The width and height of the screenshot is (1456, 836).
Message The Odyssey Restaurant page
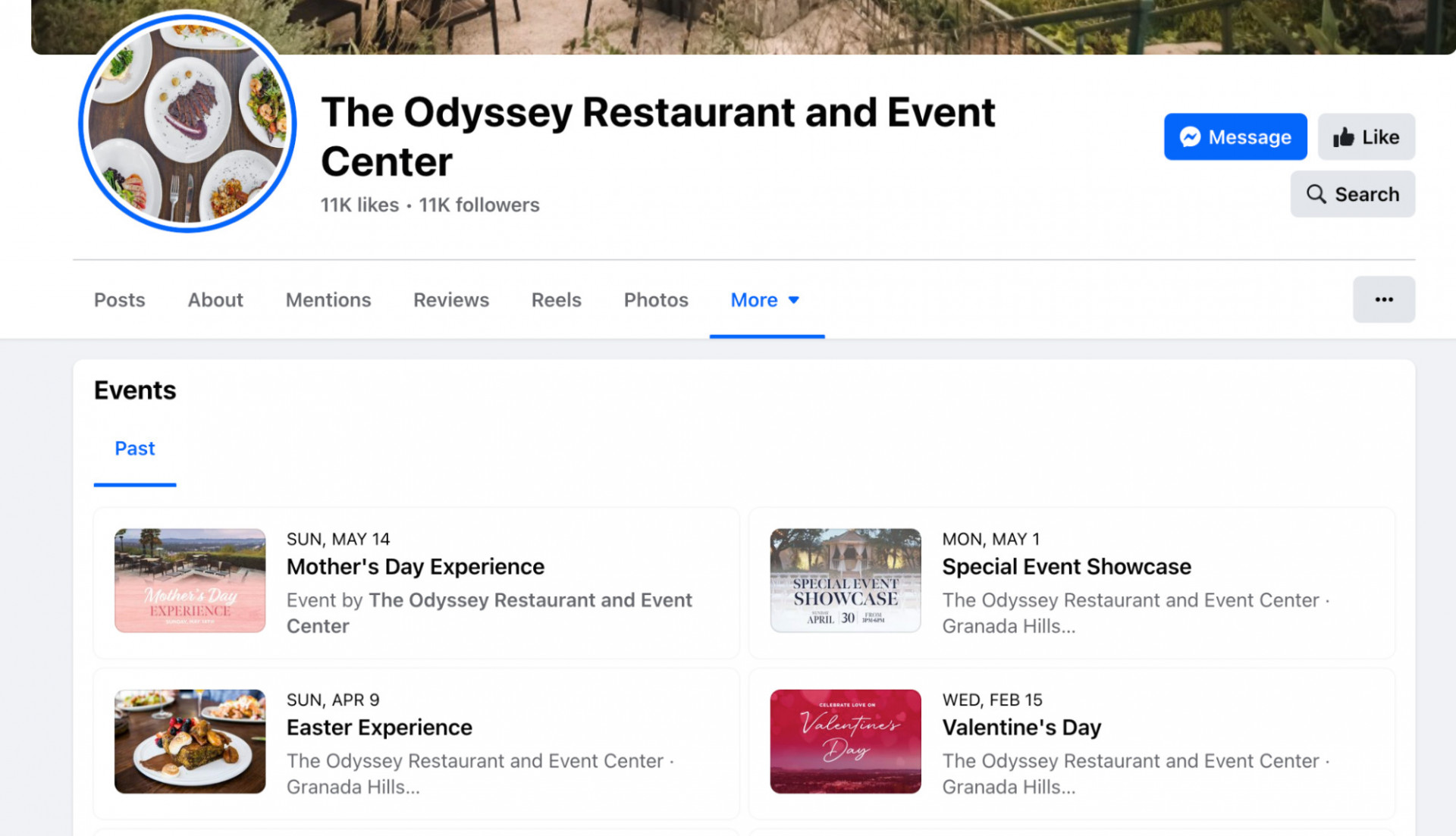[x=1235, y=137]
